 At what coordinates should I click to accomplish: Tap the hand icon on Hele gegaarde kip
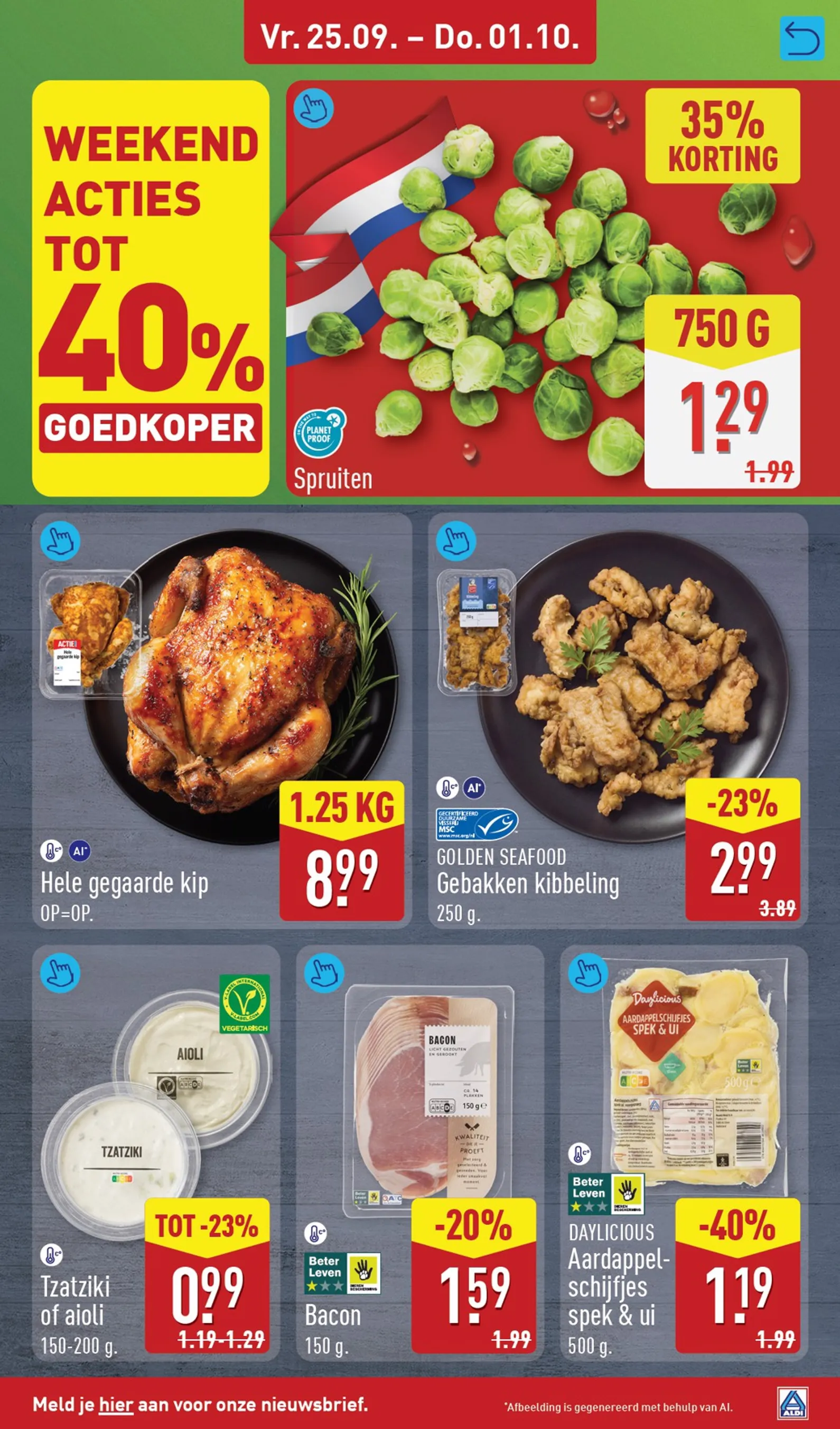click(x=60, y=541)
